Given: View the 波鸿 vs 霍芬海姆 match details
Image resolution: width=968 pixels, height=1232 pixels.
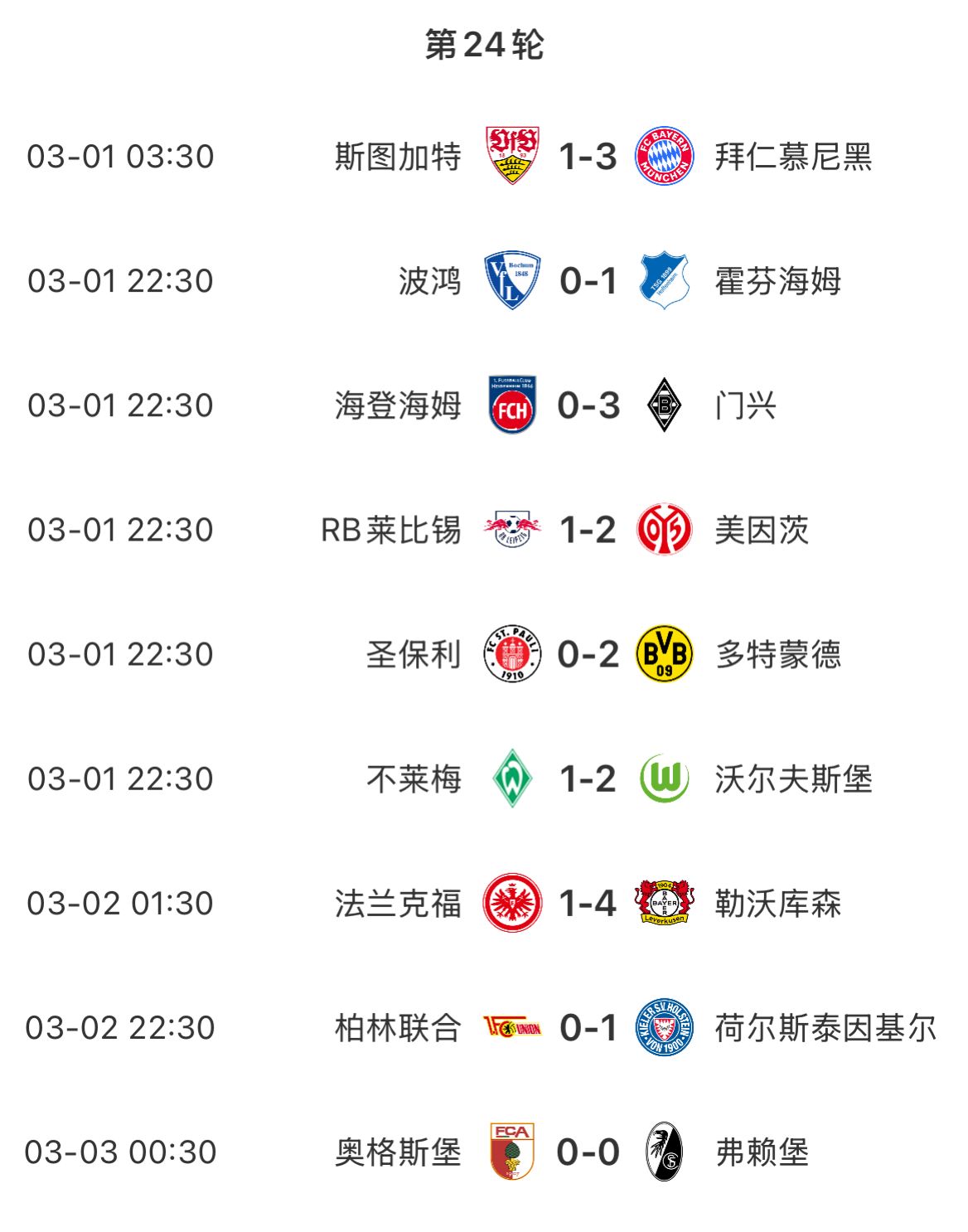Looking at the screenshot, I should [x=587, y=280].
